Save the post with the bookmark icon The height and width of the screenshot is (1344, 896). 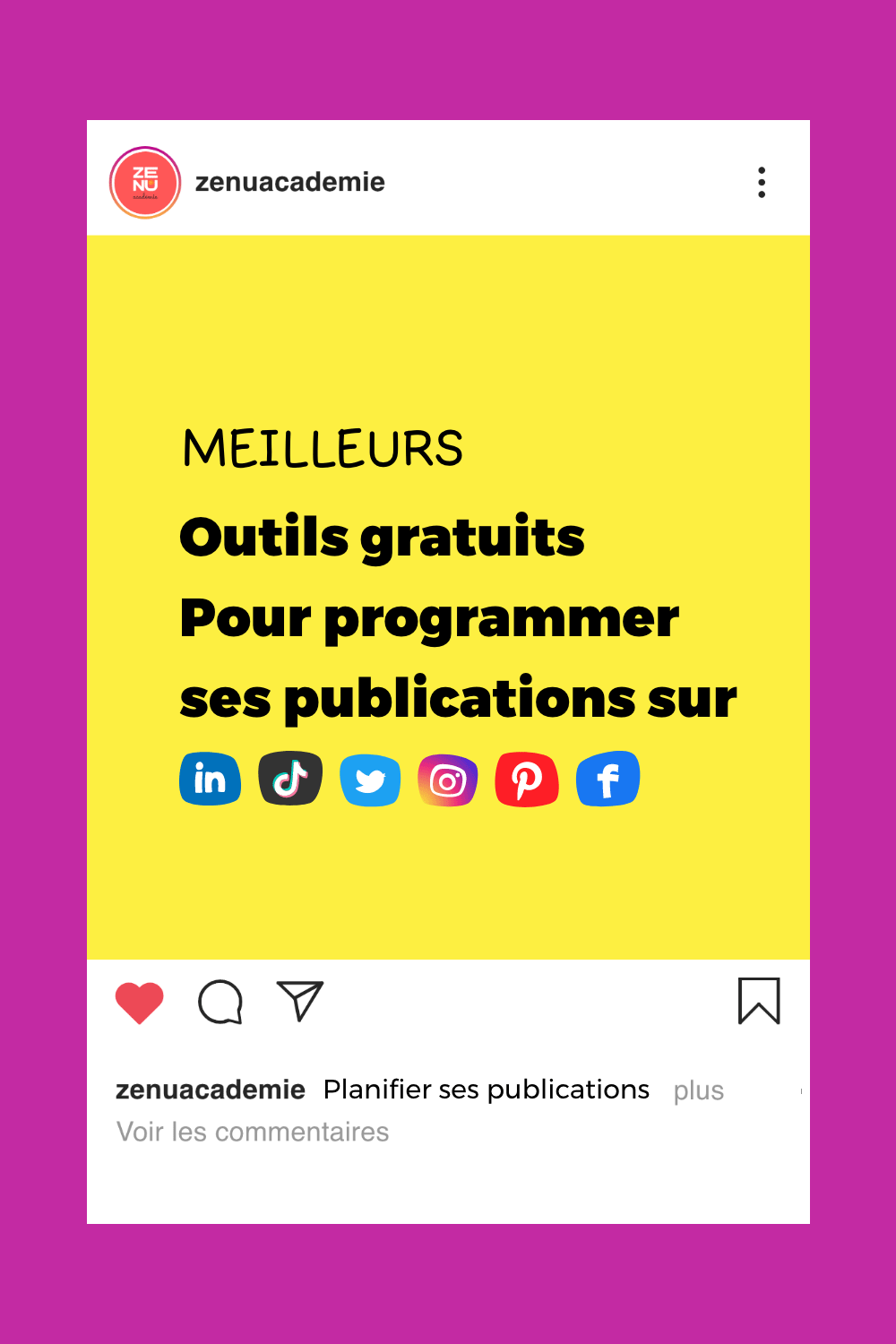coord(761,1002)
